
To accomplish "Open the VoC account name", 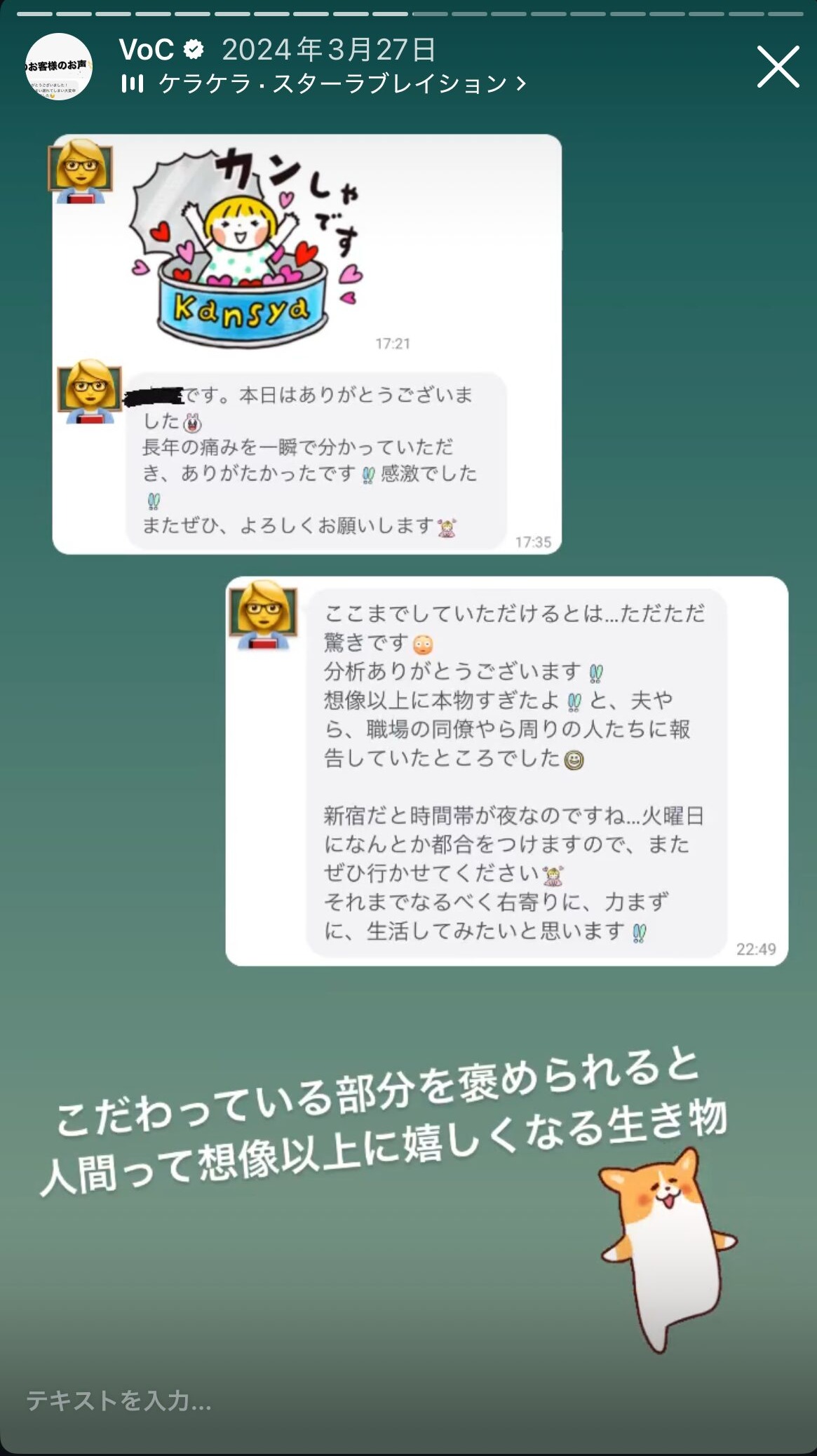I will pyautogui.click(x=147, y=50).
